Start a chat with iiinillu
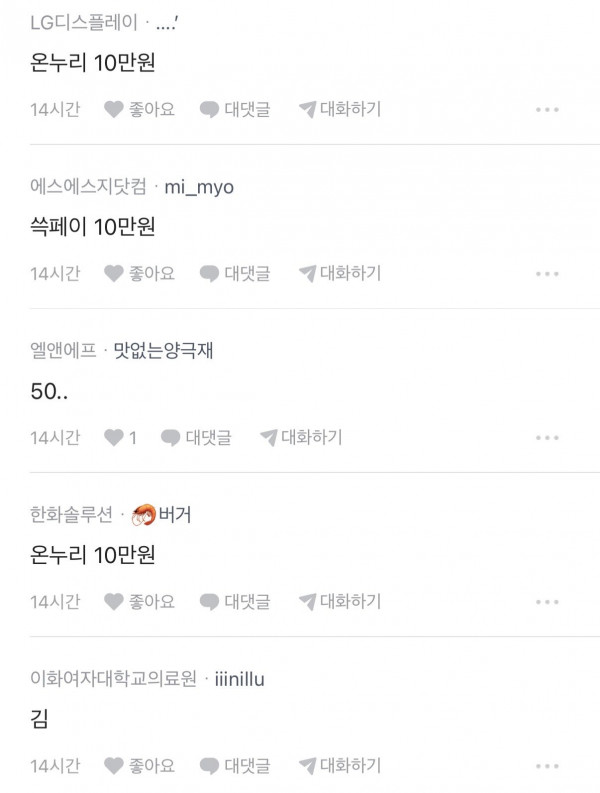 [x=340, y=766]
